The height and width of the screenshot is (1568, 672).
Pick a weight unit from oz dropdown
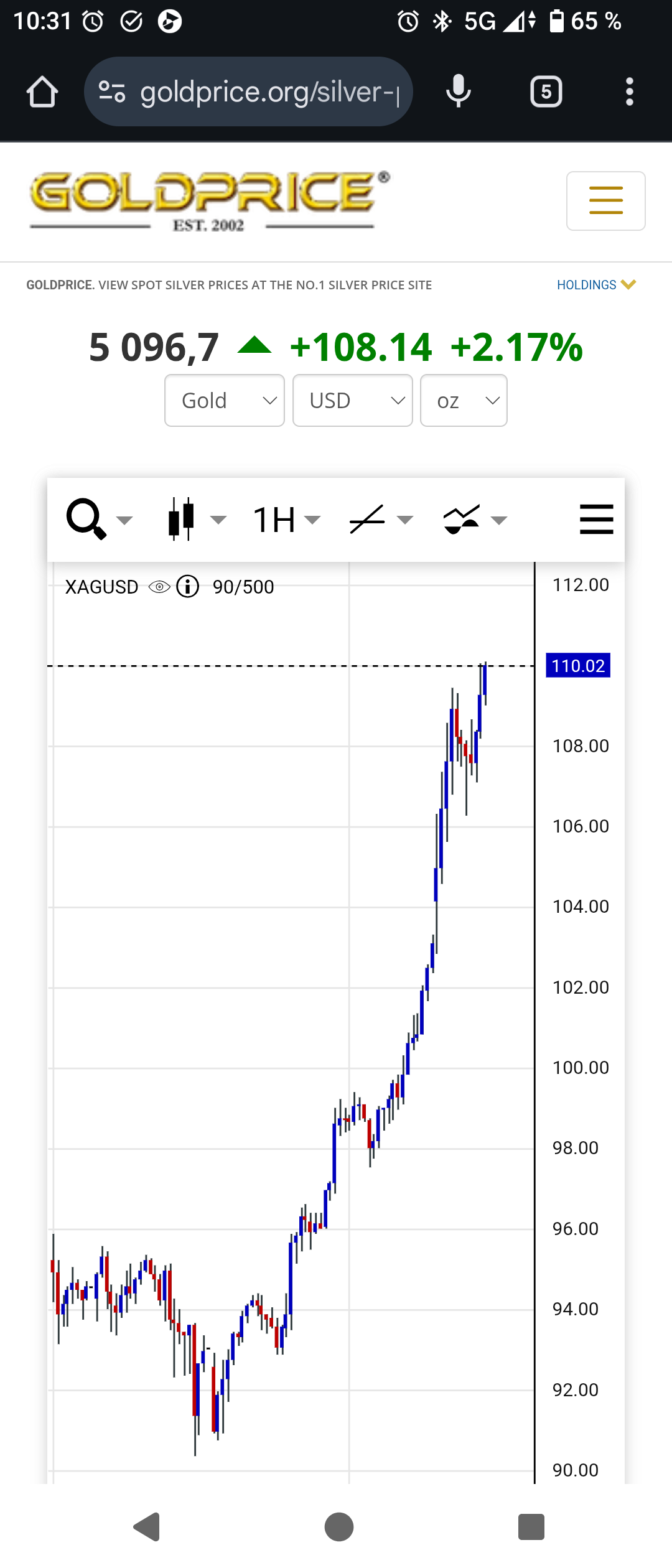click(464, 401)
